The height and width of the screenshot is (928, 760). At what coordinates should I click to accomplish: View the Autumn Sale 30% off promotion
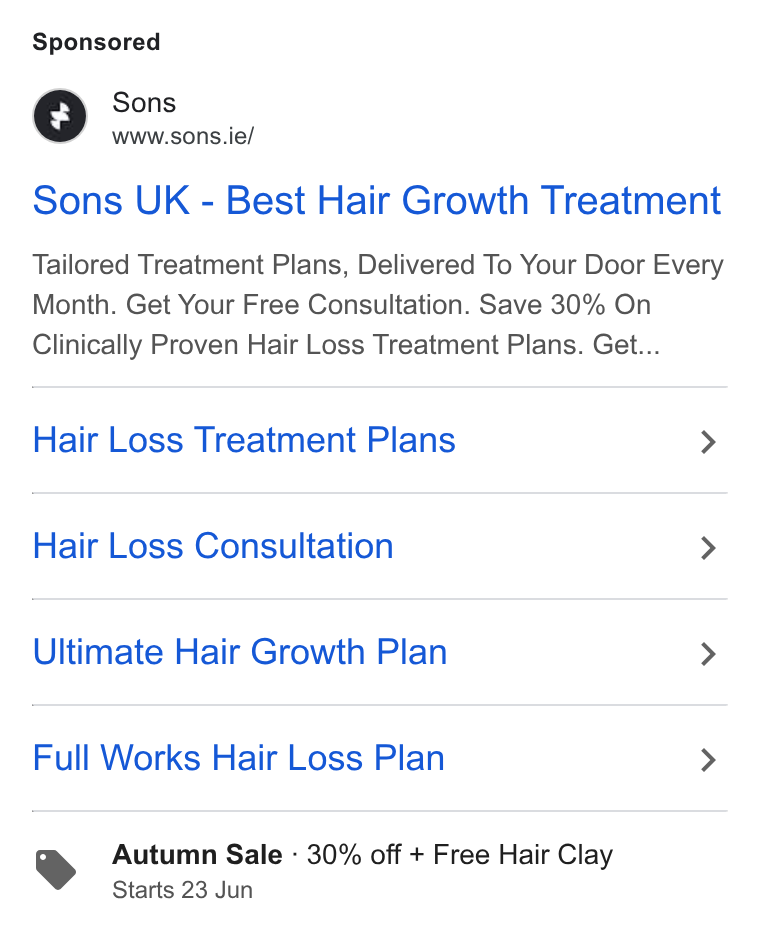[362, 855]
